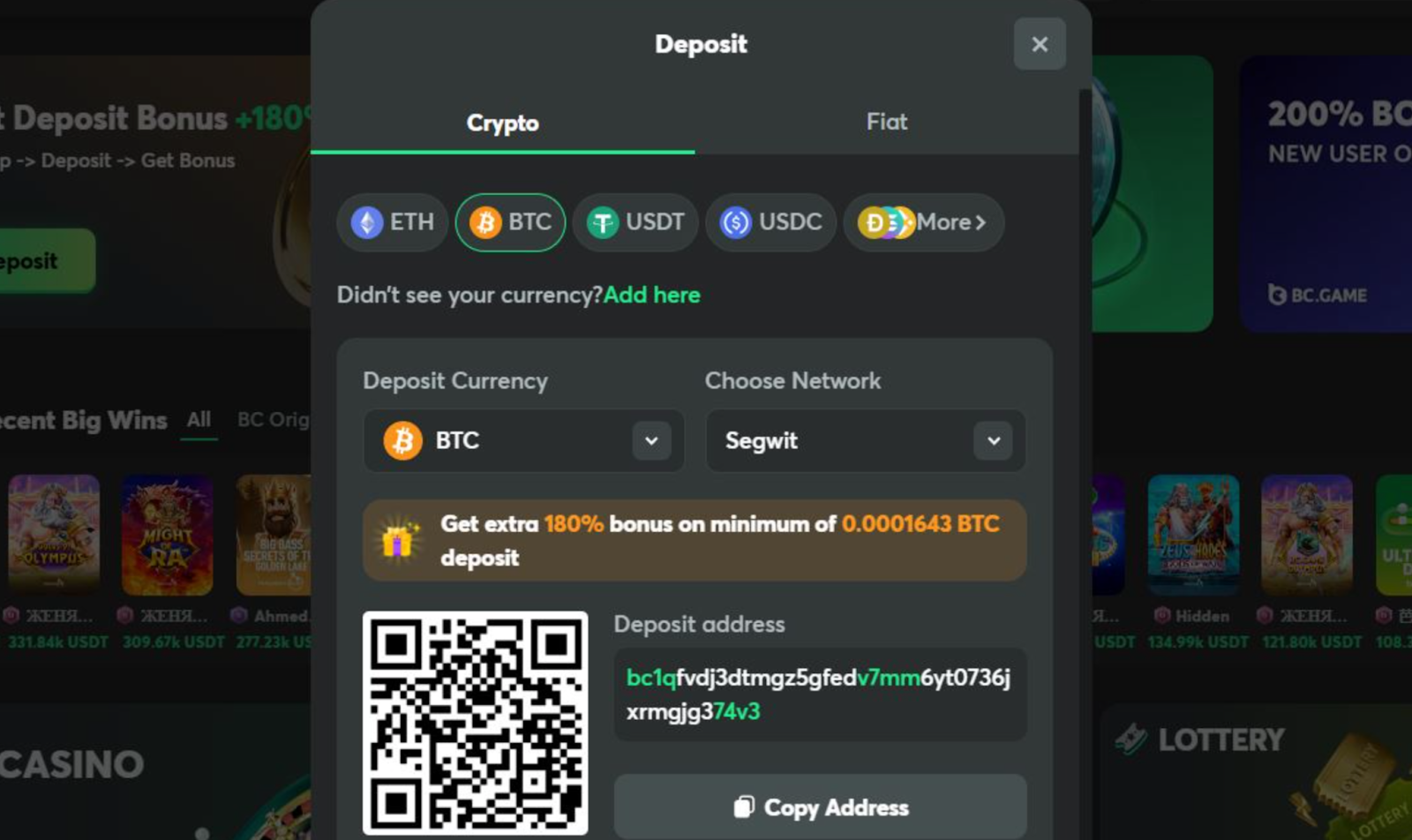This screenshot has width=1412, height=840.
Task: Close the Deposit dialog
Action: (x=1039, y=44)
